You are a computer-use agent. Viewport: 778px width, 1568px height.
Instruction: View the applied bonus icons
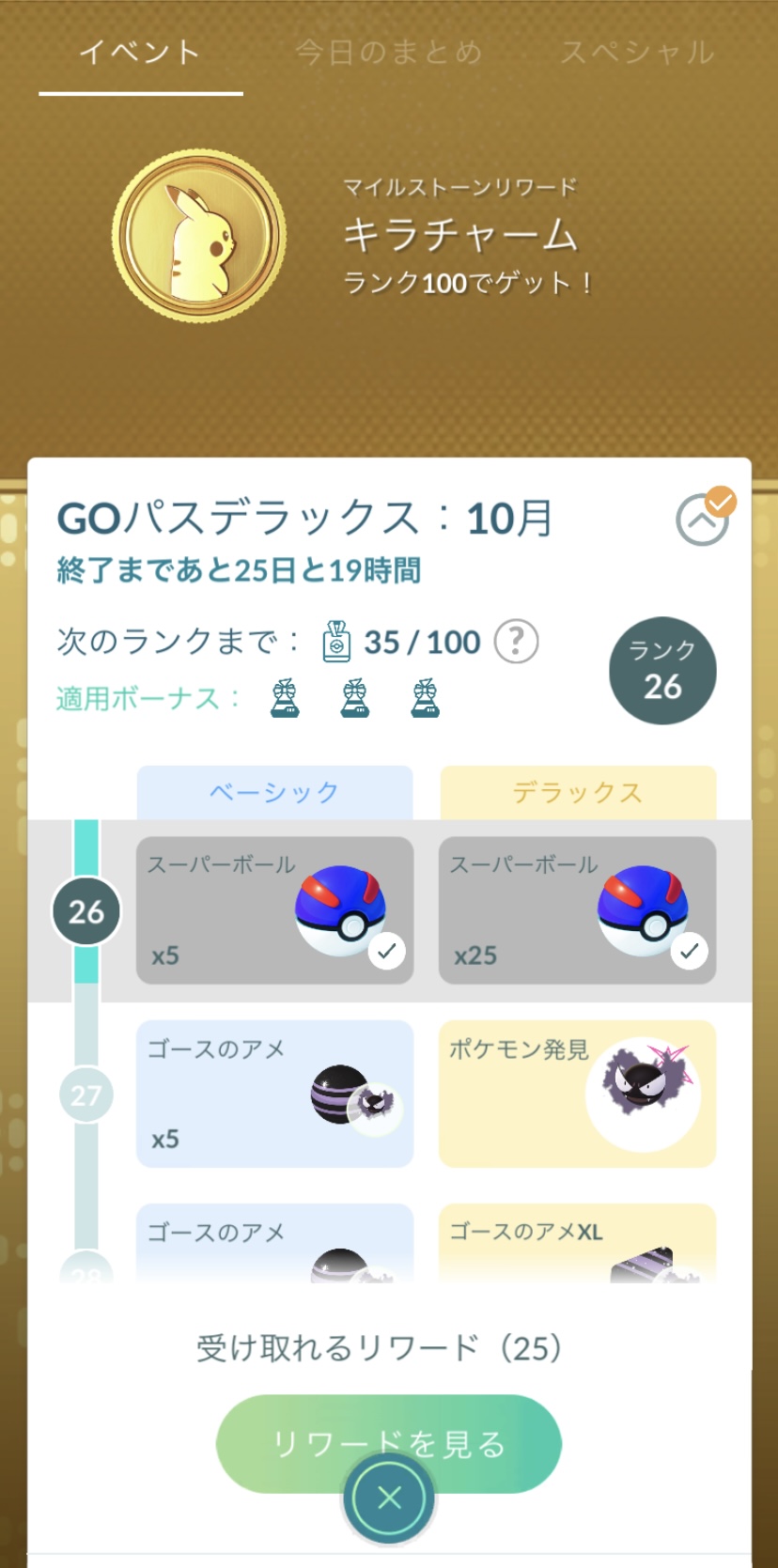(355, 699)
